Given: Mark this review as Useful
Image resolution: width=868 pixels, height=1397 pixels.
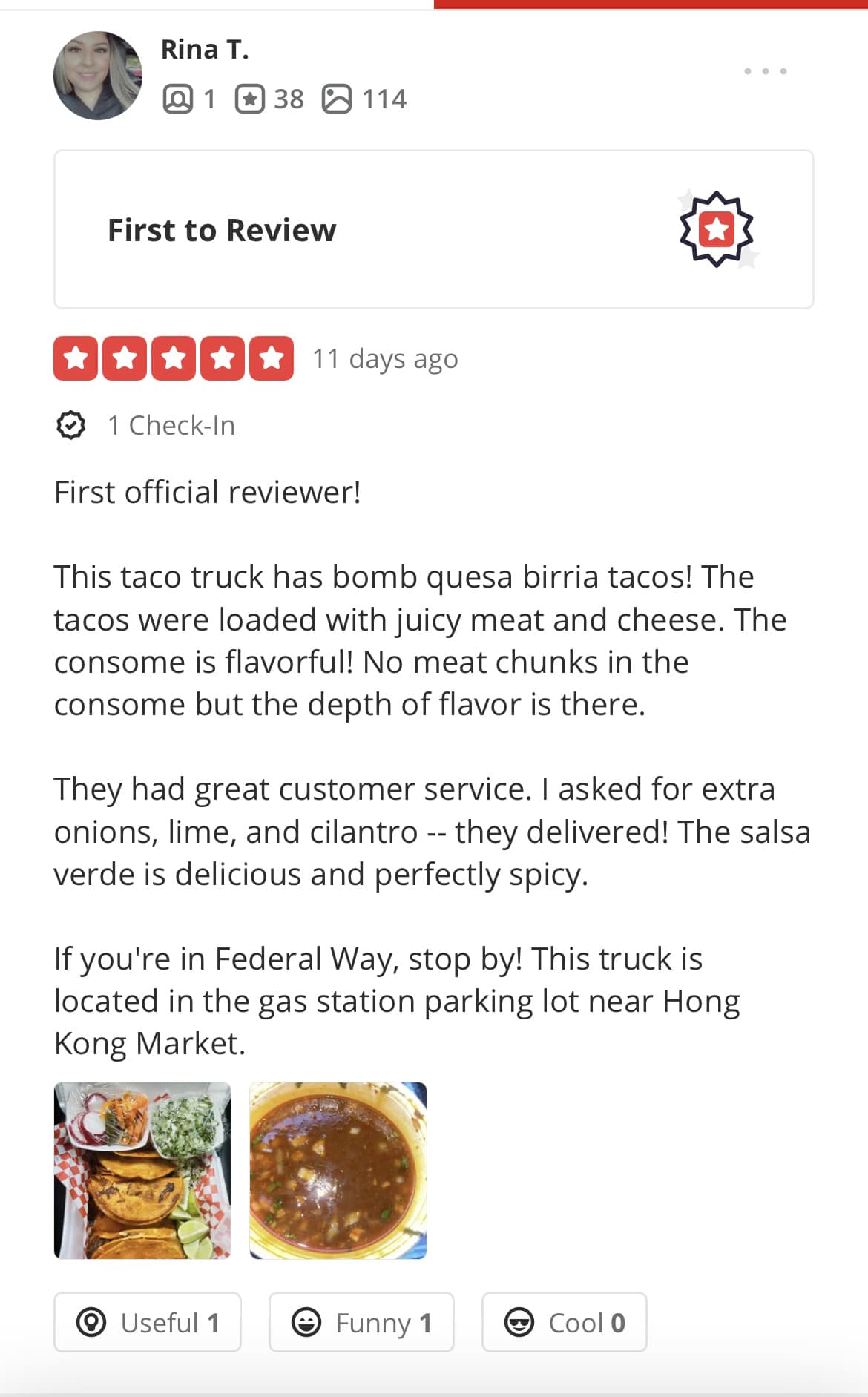Looking at the screenshot, I should tap(148, 1322).
